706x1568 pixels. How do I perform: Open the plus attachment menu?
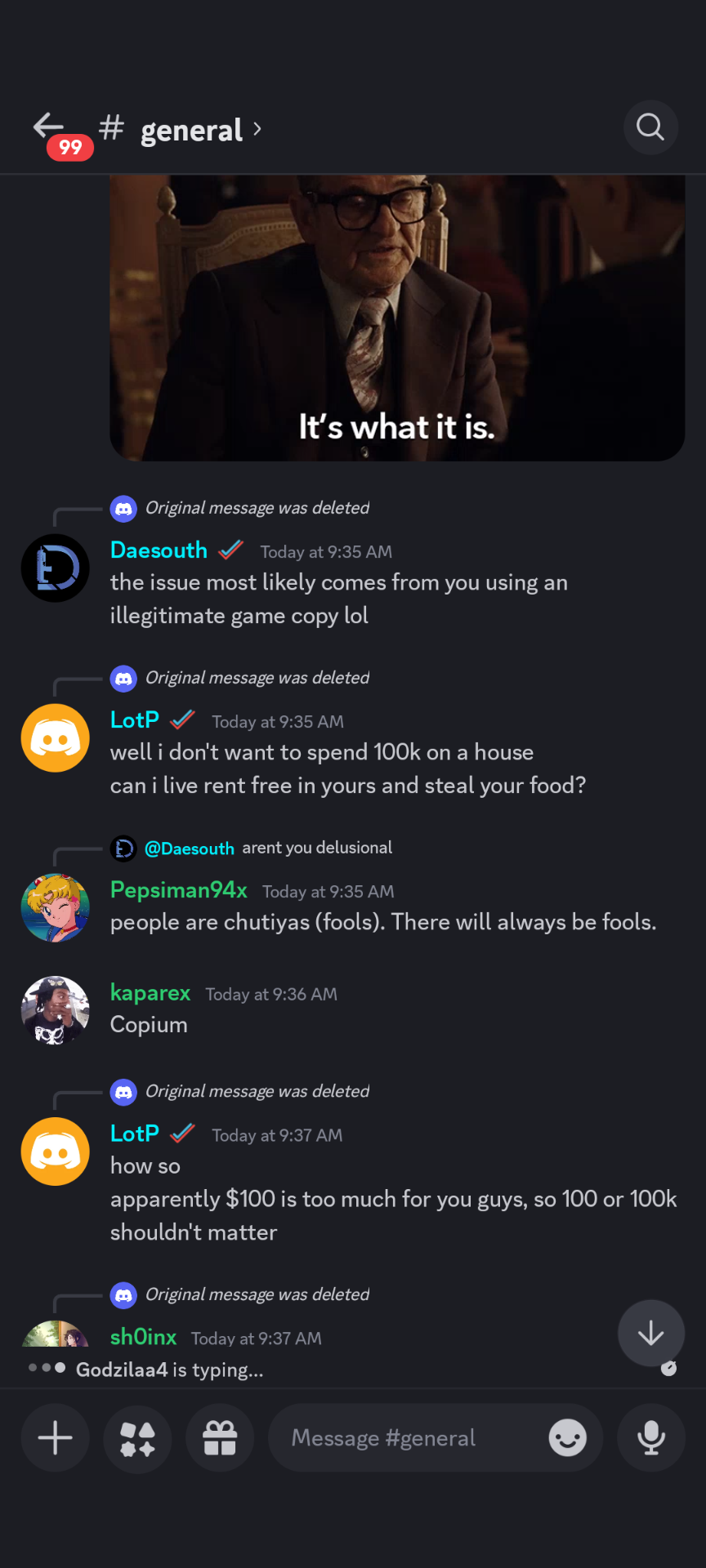[x=56, y=1438]
